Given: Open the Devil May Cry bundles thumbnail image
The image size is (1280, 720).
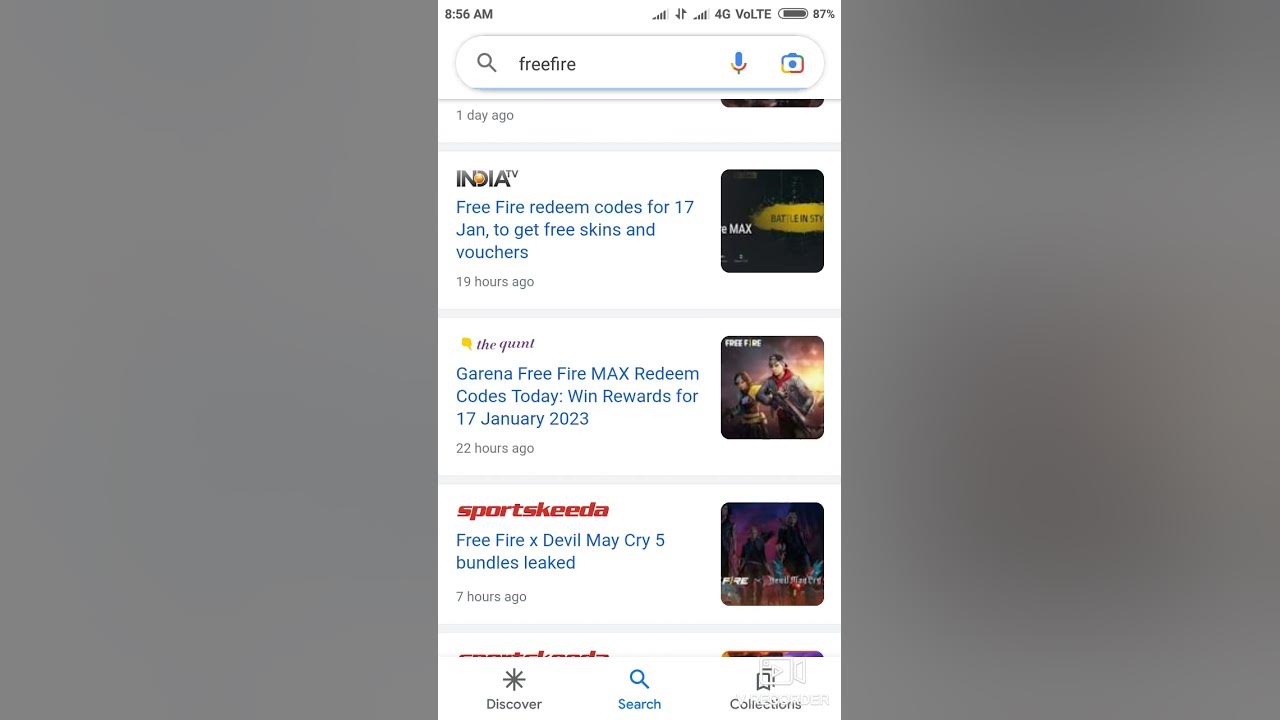Looking at the screenshot, I should click(772, 554).
